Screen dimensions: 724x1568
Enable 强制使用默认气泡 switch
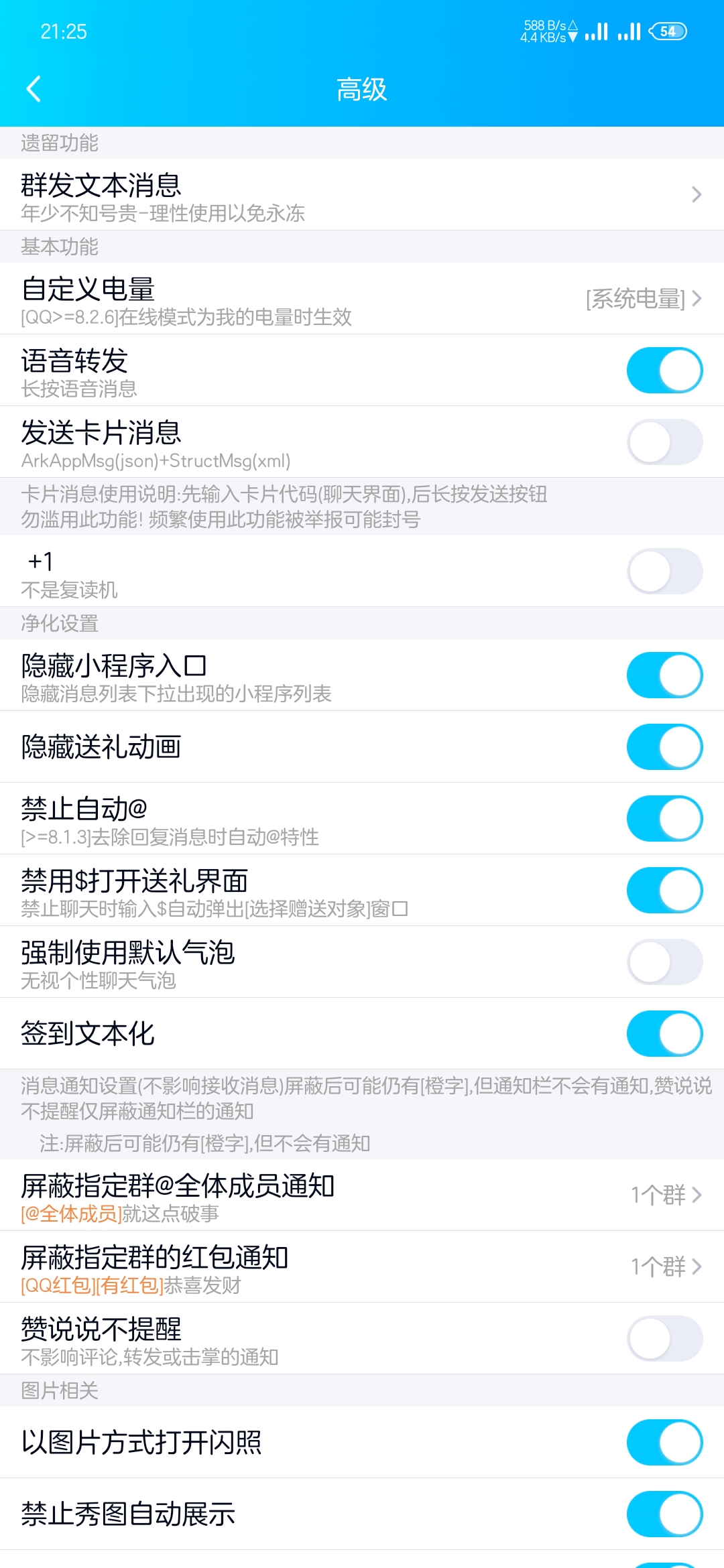664,962
